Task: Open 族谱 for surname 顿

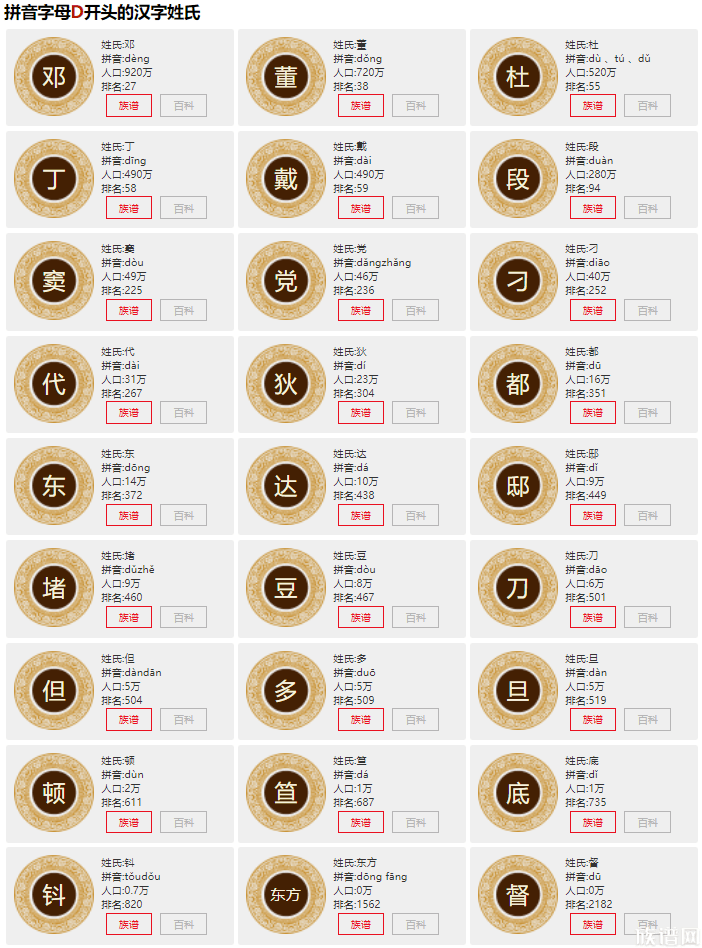Action: tap(129, 822)
